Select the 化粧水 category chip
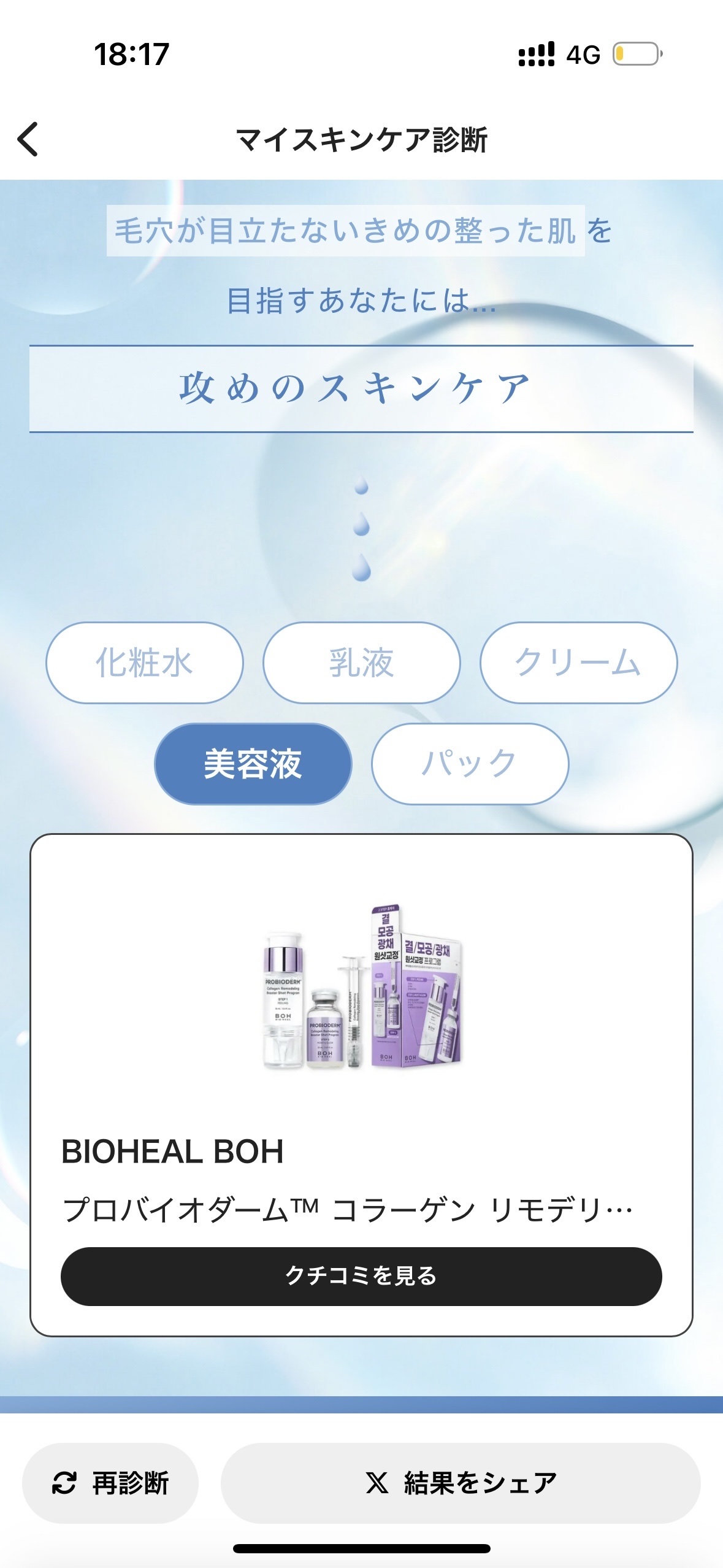 145,663
